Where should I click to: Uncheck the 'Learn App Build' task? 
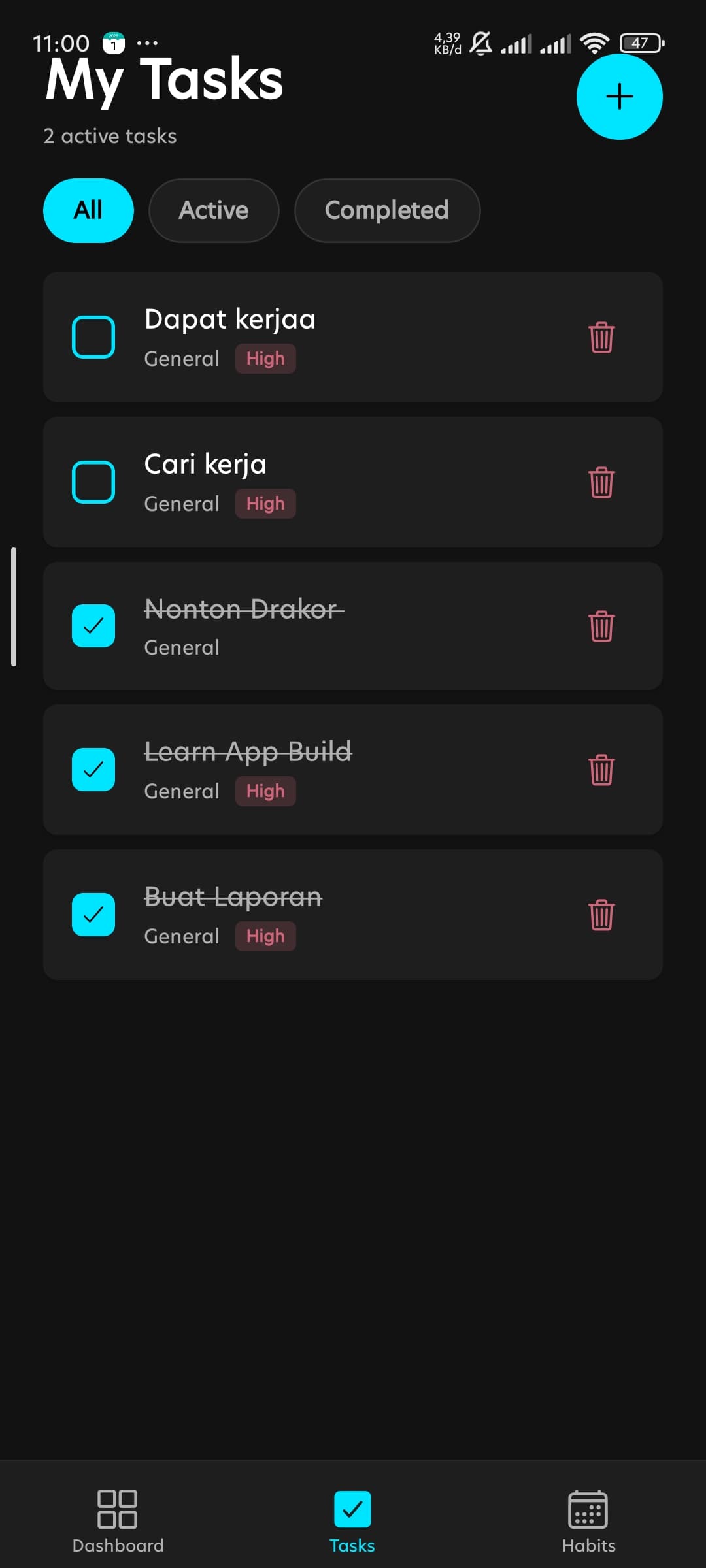[x=93, y=770]
